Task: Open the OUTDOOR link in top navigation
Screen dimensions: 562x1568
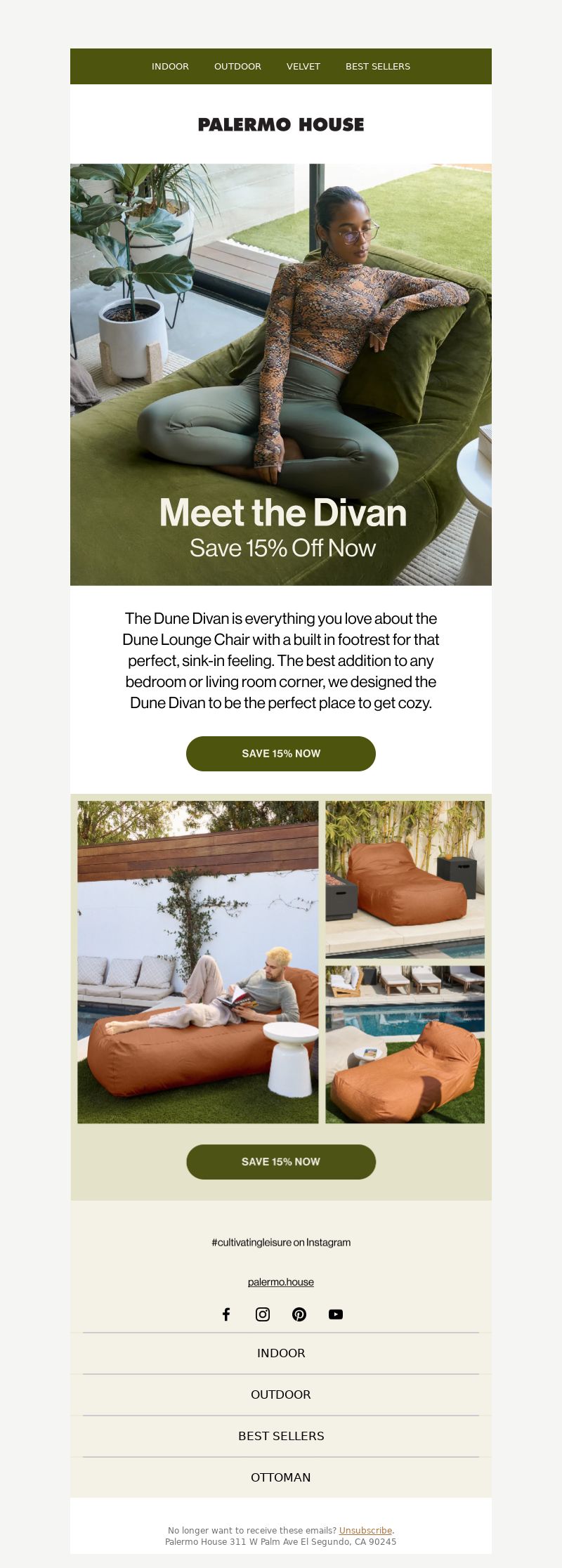Action: (237, 67)
